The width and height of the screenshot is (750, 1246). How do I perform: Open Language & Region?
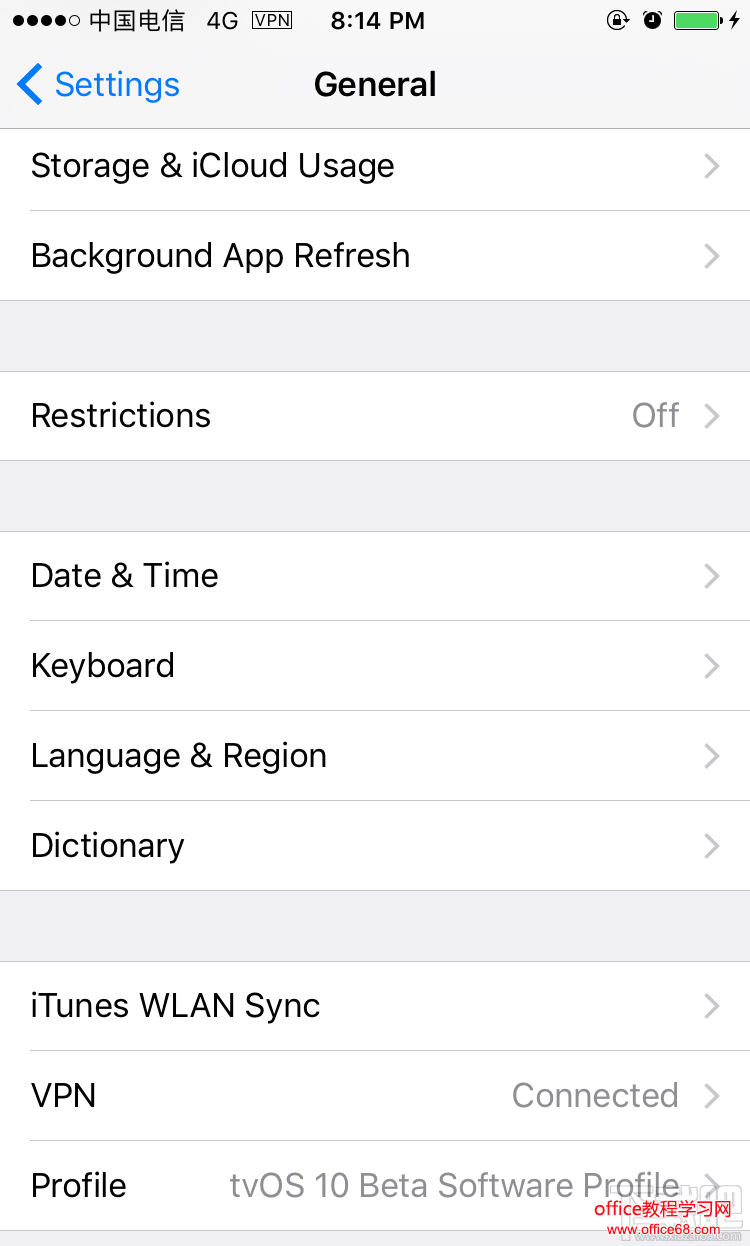(x=375, y=756)
